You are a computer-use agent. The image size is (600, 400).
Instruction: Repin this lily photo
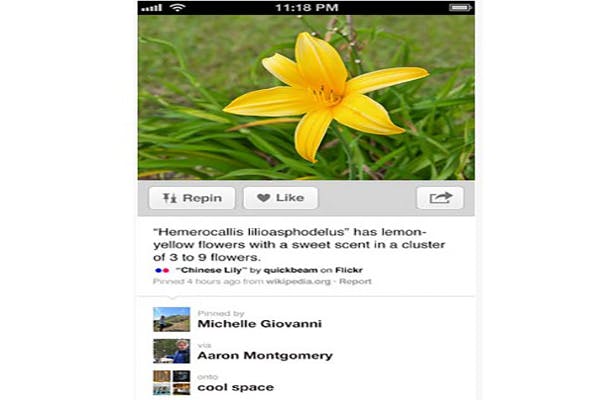tap(192, 198)
